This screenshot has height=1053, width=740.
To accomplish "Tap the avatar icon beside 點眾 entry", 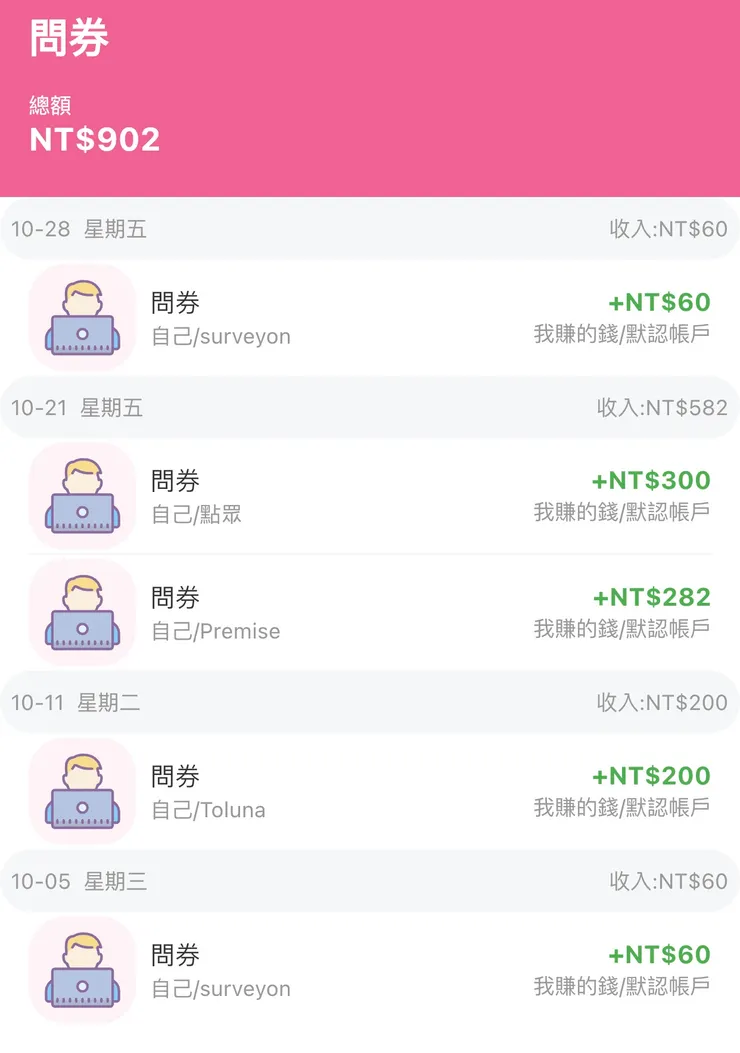I will pyautogui.click(x=81, y=495).
